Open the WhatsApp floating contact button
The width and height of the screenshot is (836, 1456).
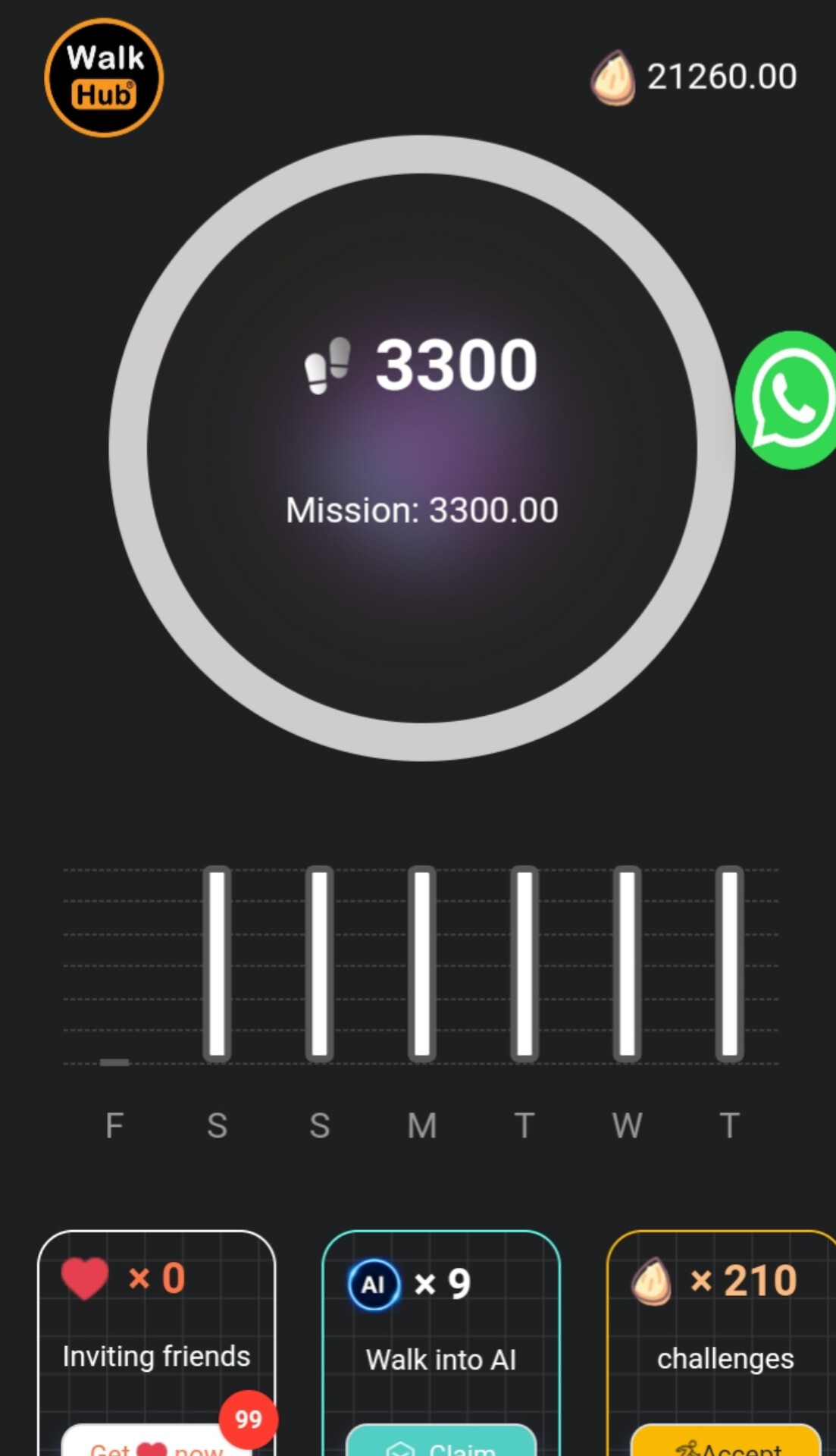tap(788, 400)
